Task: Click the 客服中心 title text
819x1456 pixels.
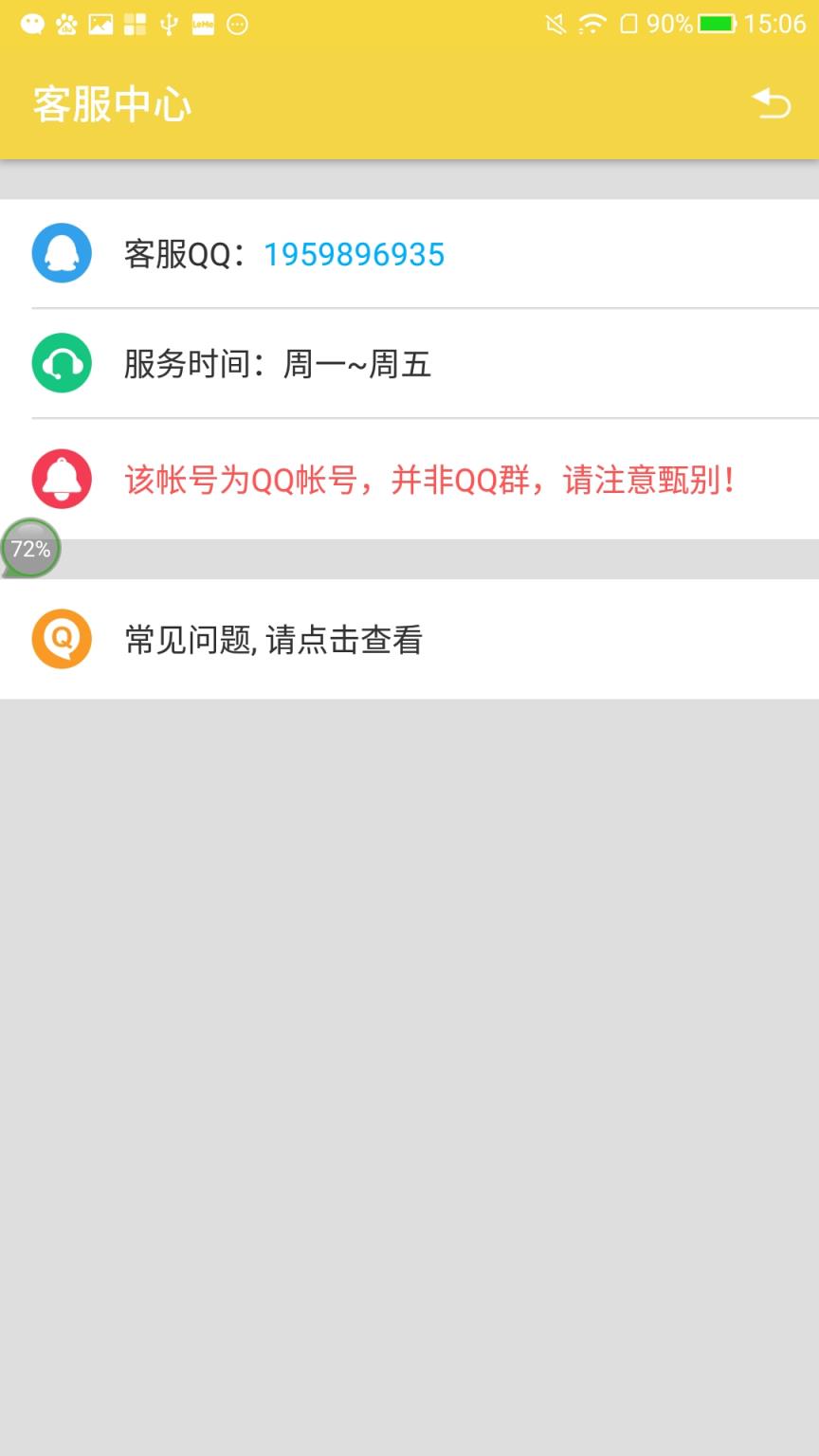Action: [x=112, y=104]
